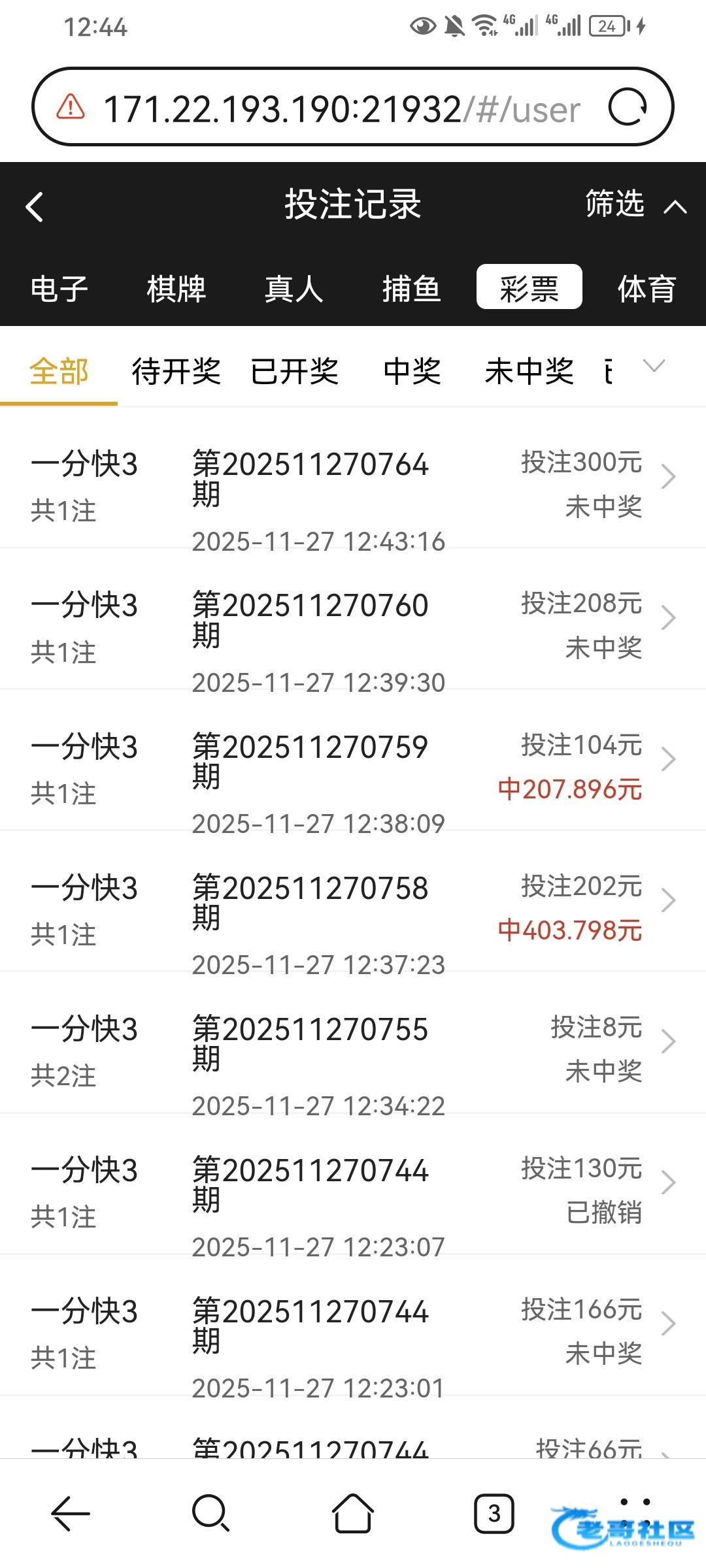Select the 真人 category tab

click(294, 288)
